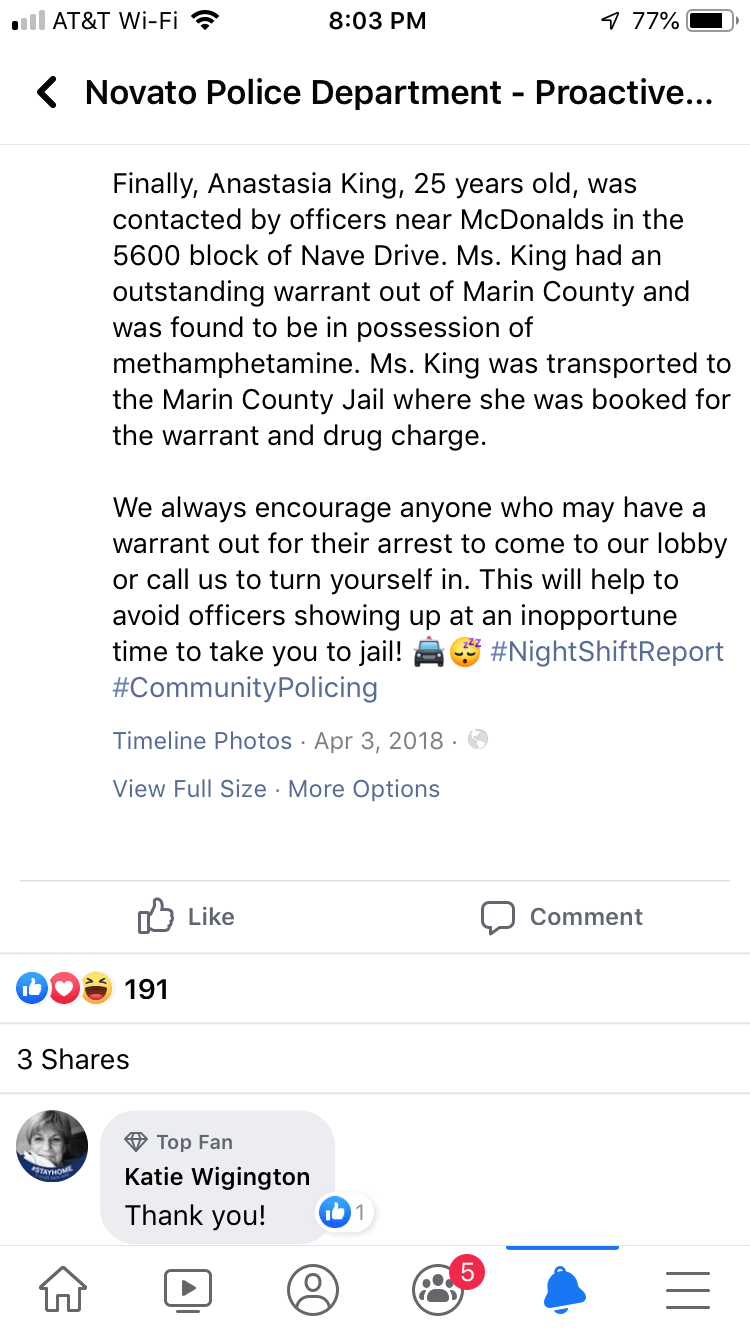Open the #NightShiftReport hashtag
Screen dimensions: 750x1334
point(607,652)
